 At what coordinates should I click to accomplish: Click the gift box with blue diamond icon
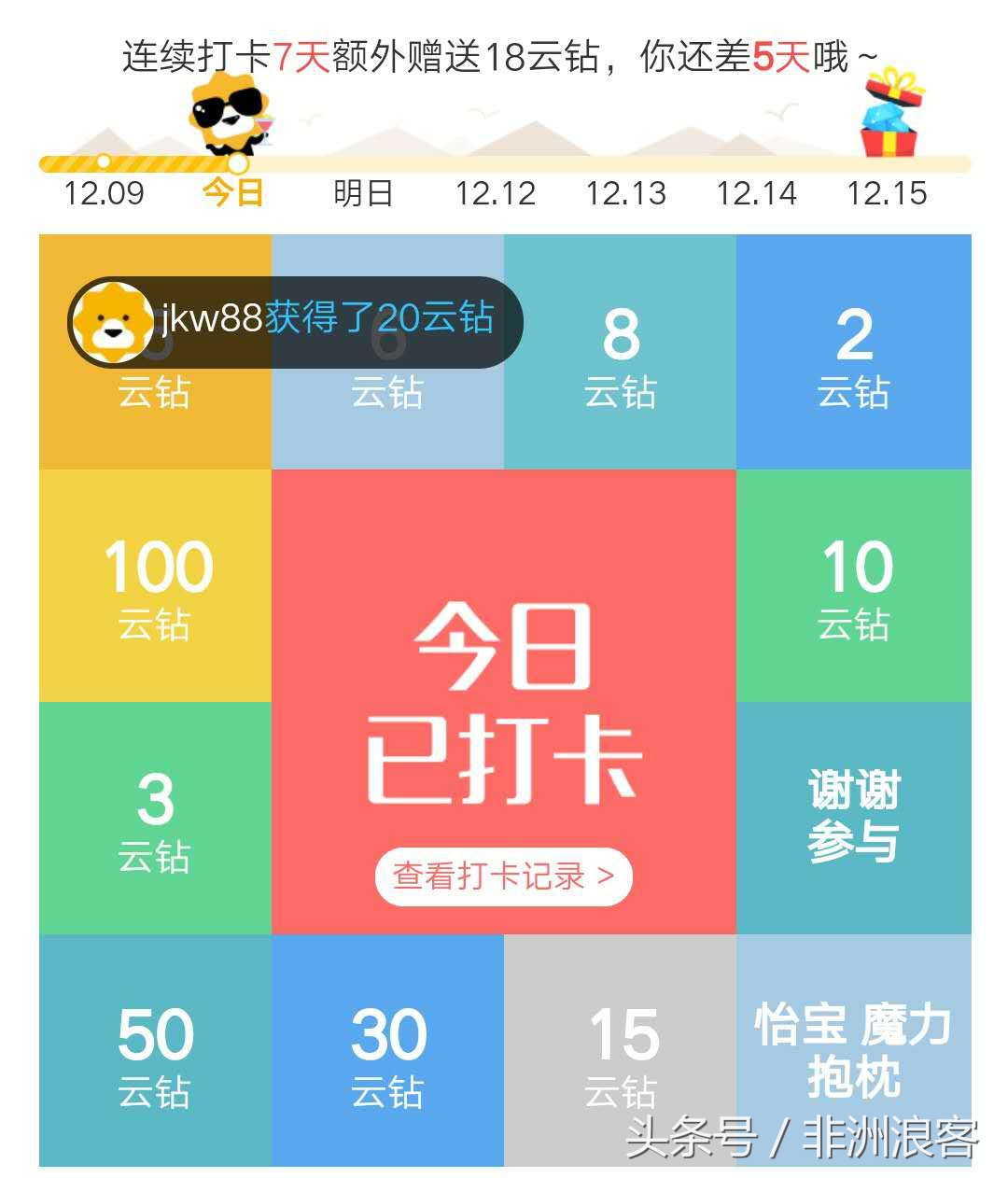click(889, 117)
